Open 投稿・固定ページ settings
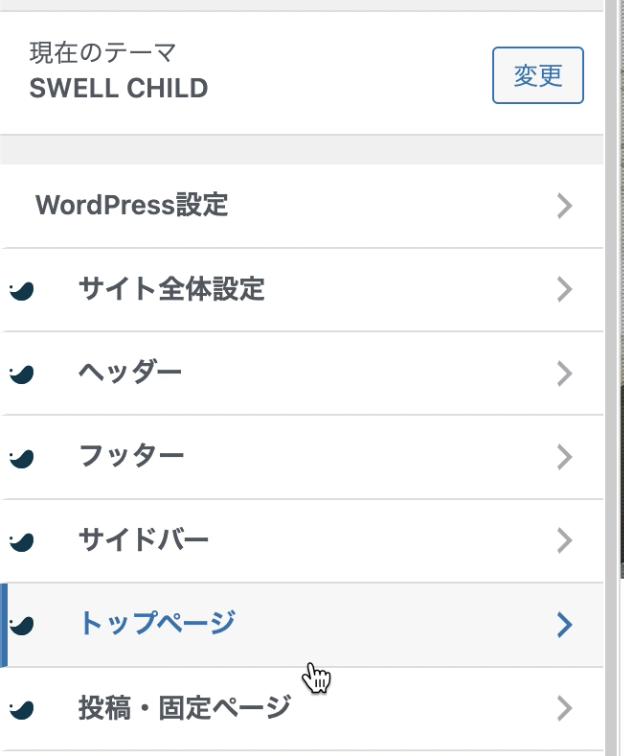This screenshot has height=756, width=624. 300,709
